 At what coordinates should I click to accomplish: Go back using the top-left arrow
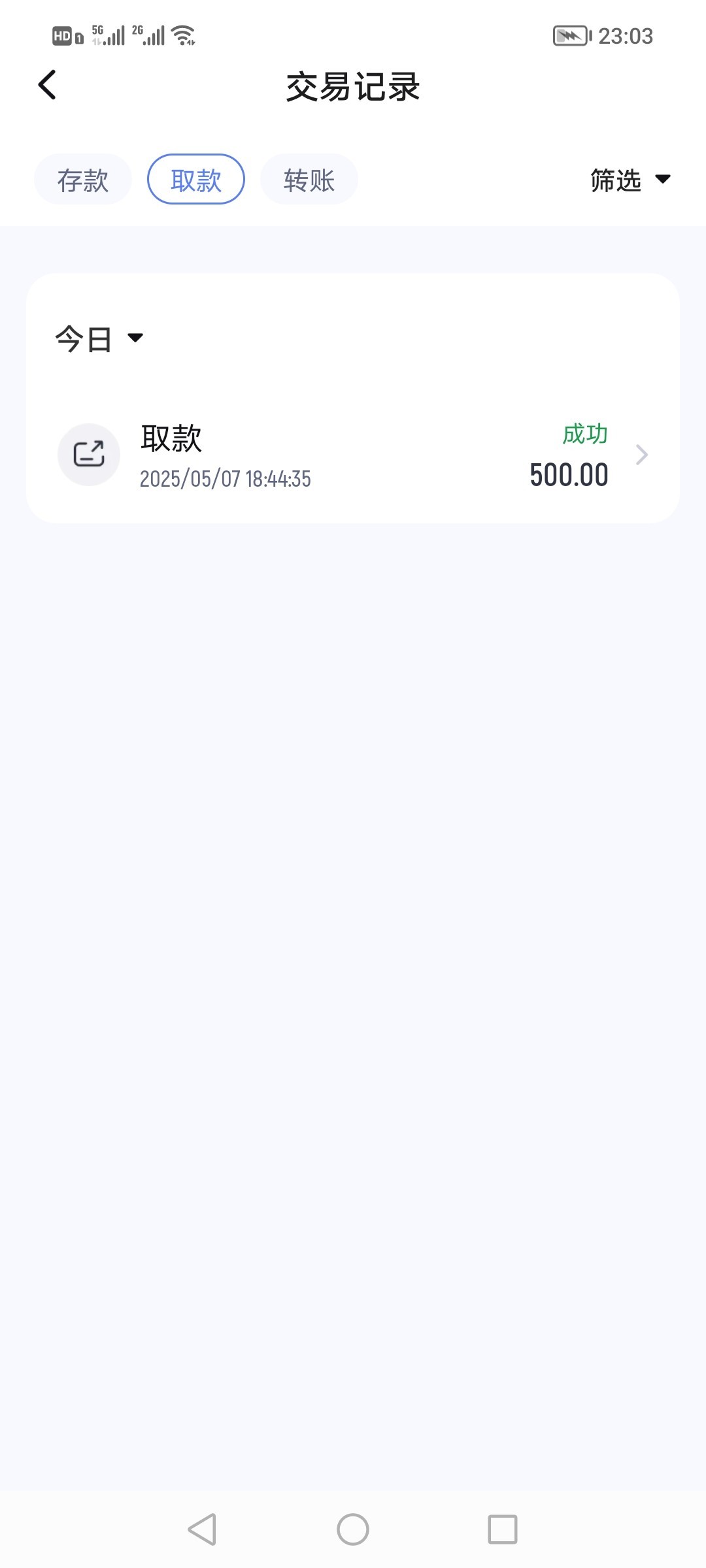(x=47, y=85)
